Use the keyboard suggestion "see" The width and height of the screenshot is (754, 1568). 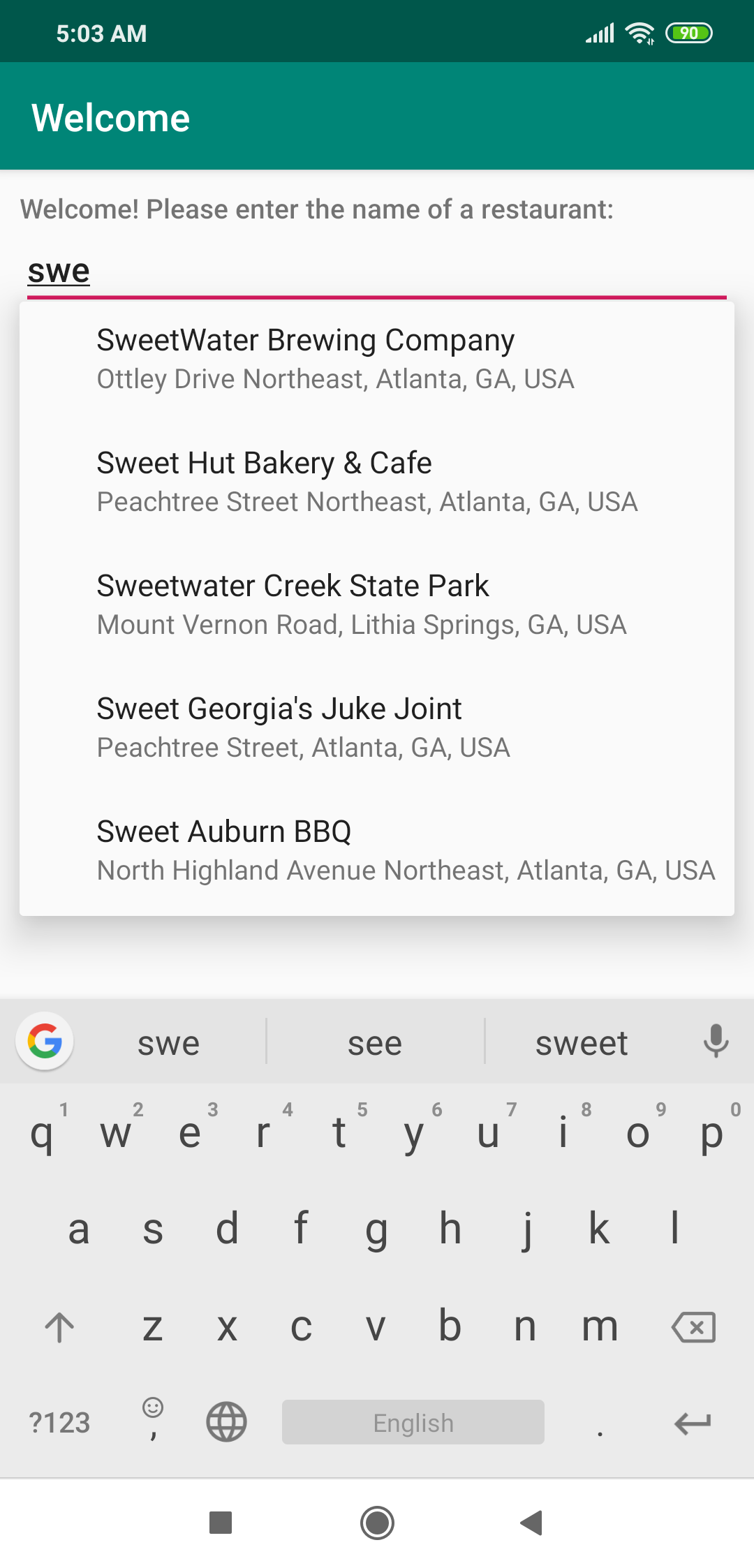click(375, 1043)
